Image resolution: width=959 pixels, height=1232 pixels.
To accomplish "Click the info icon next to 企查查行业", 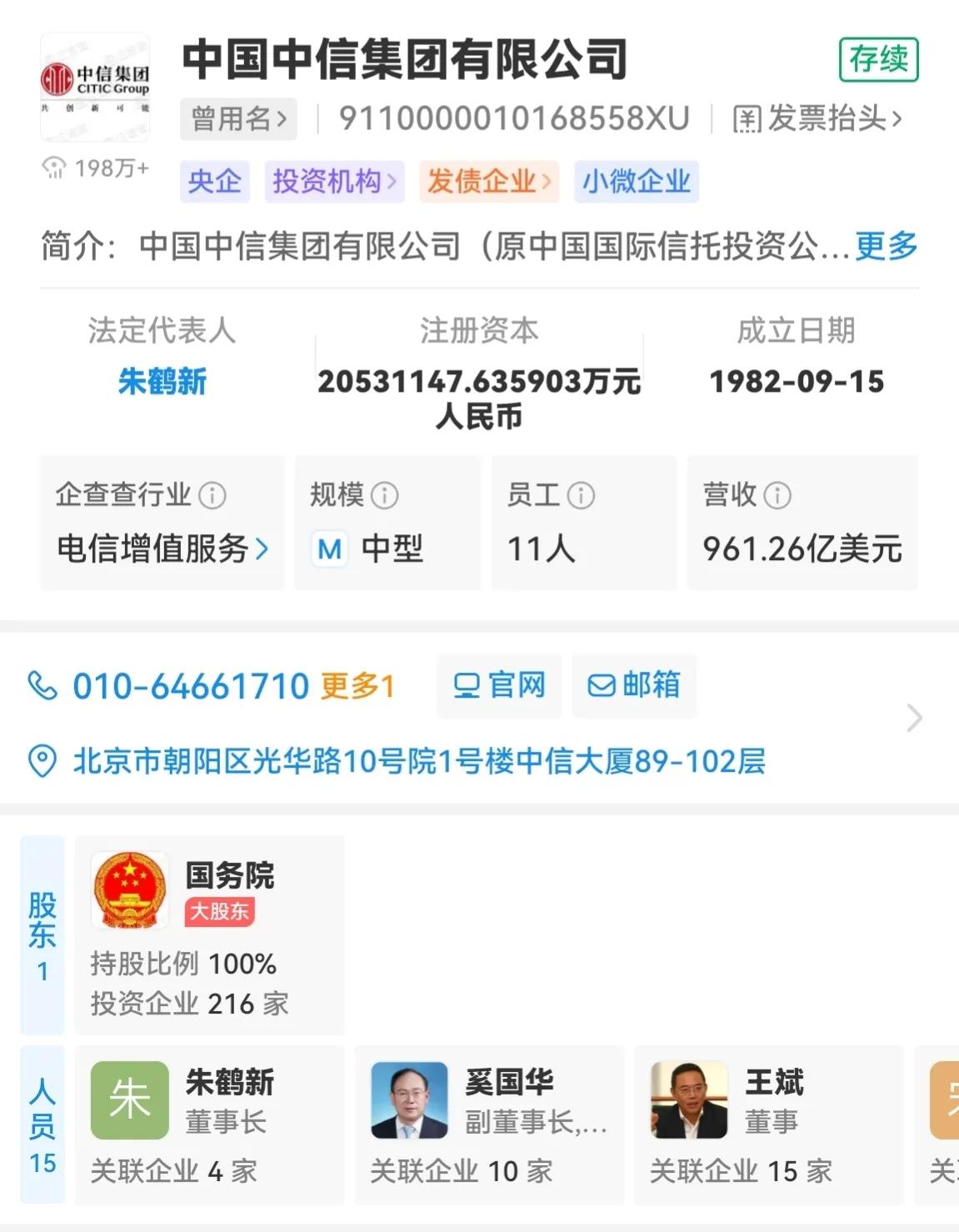I will click(x=215, y=493).
